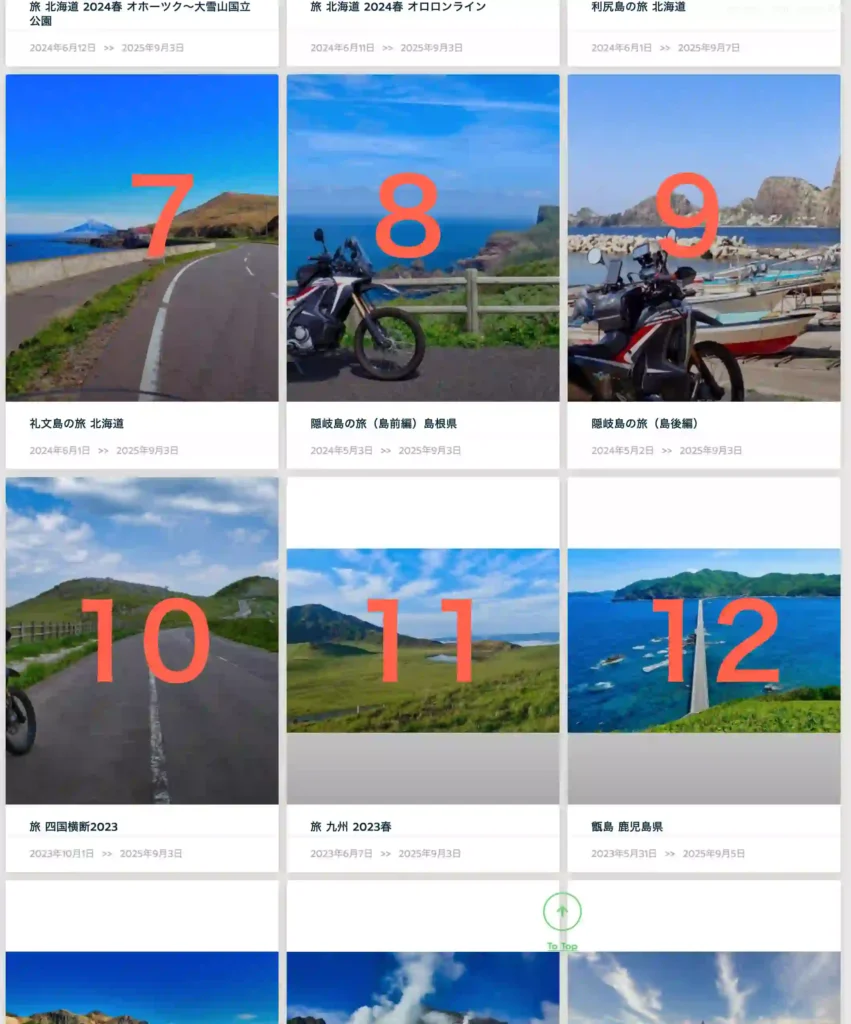
Task: Open the 利尻島の旅 北海道 post
Action: tap(638, 7)
